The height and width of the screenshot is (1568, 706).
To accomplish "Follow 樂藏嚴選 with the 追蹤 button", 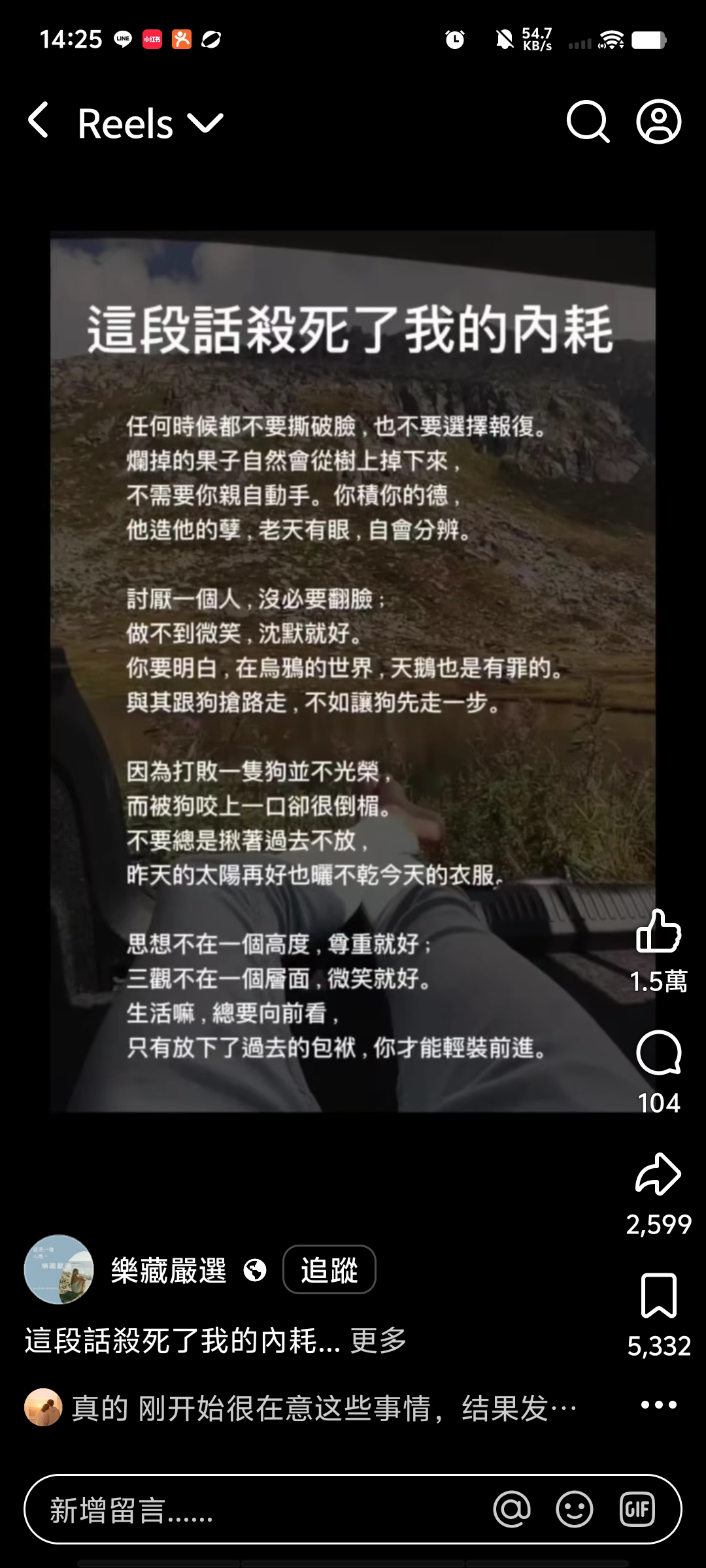I will point(329,1269).
